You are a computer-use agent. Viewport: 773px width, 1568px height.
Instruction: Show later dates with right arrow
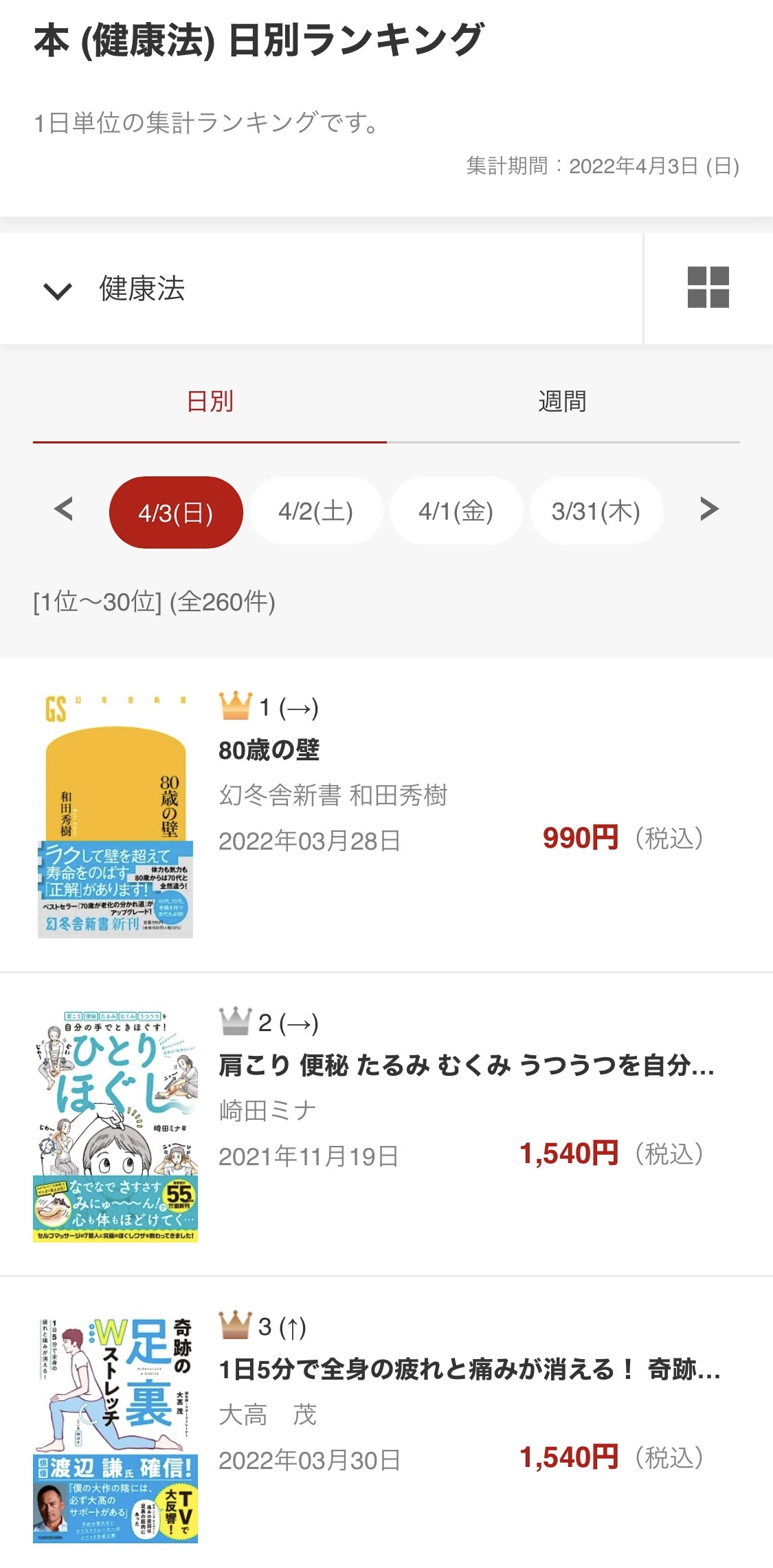click(709, 509)
